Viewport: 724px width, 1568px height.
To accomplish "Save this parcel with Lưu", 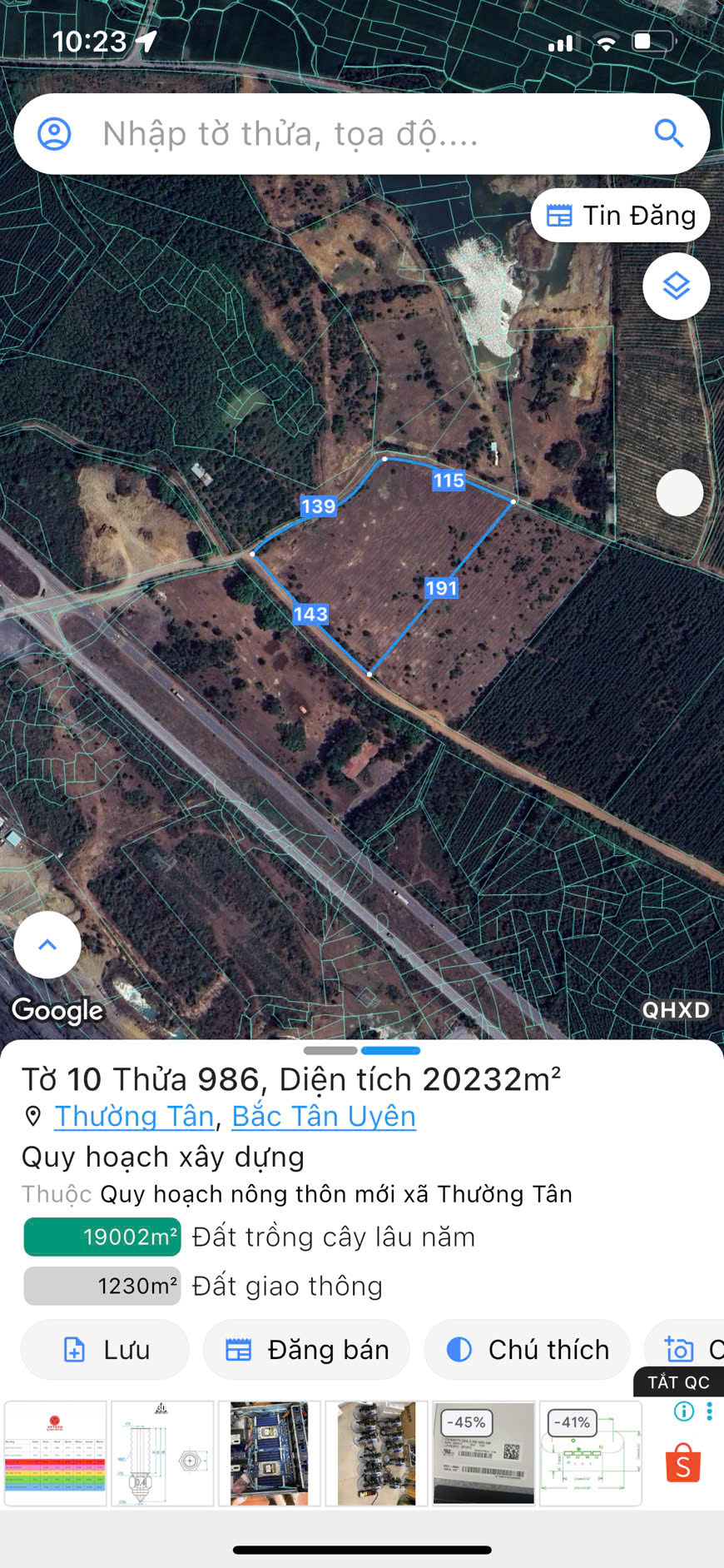I will tap(106, 1349).
